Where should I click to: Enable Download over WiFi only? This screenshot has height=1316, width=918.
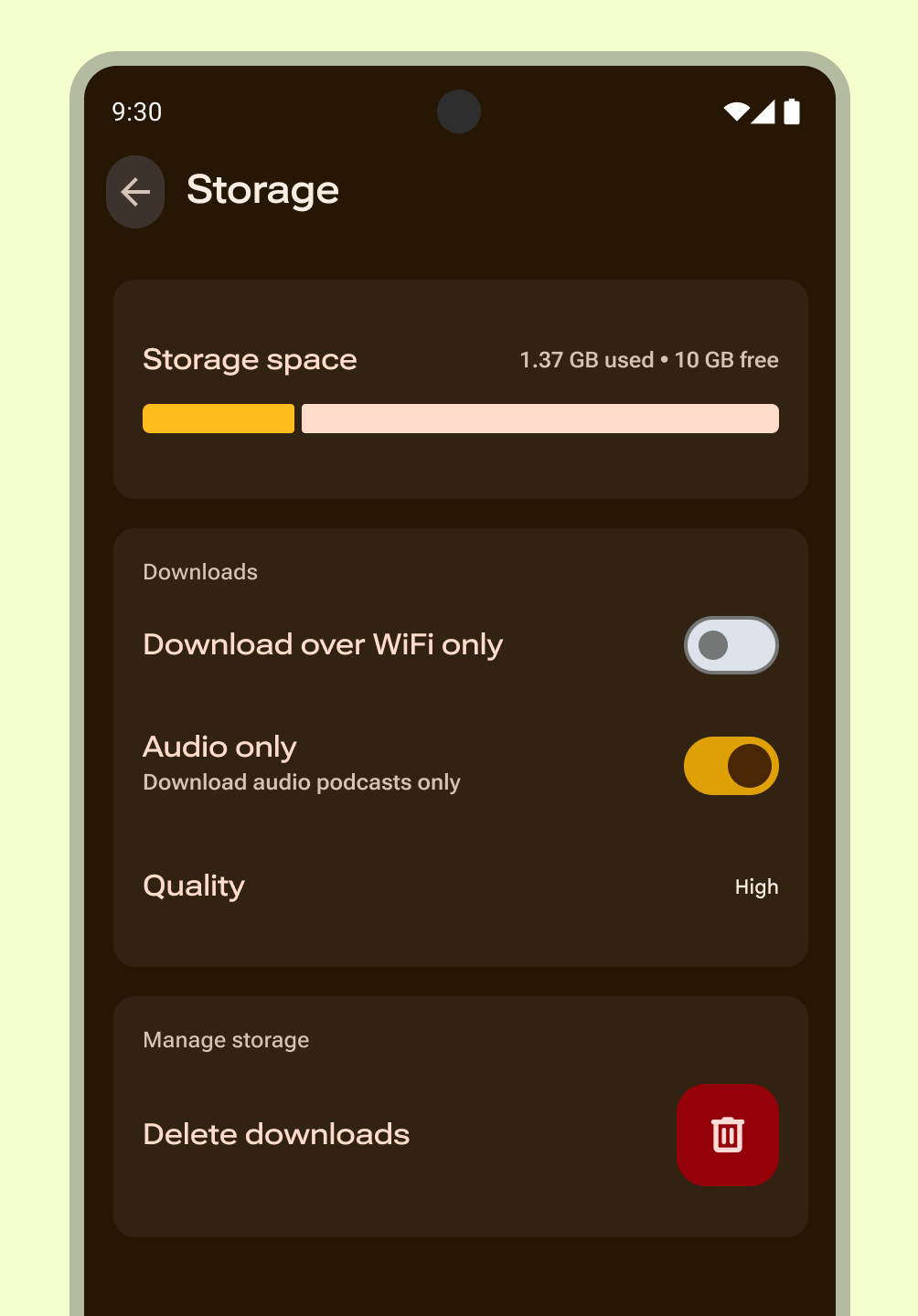point(731,645)
